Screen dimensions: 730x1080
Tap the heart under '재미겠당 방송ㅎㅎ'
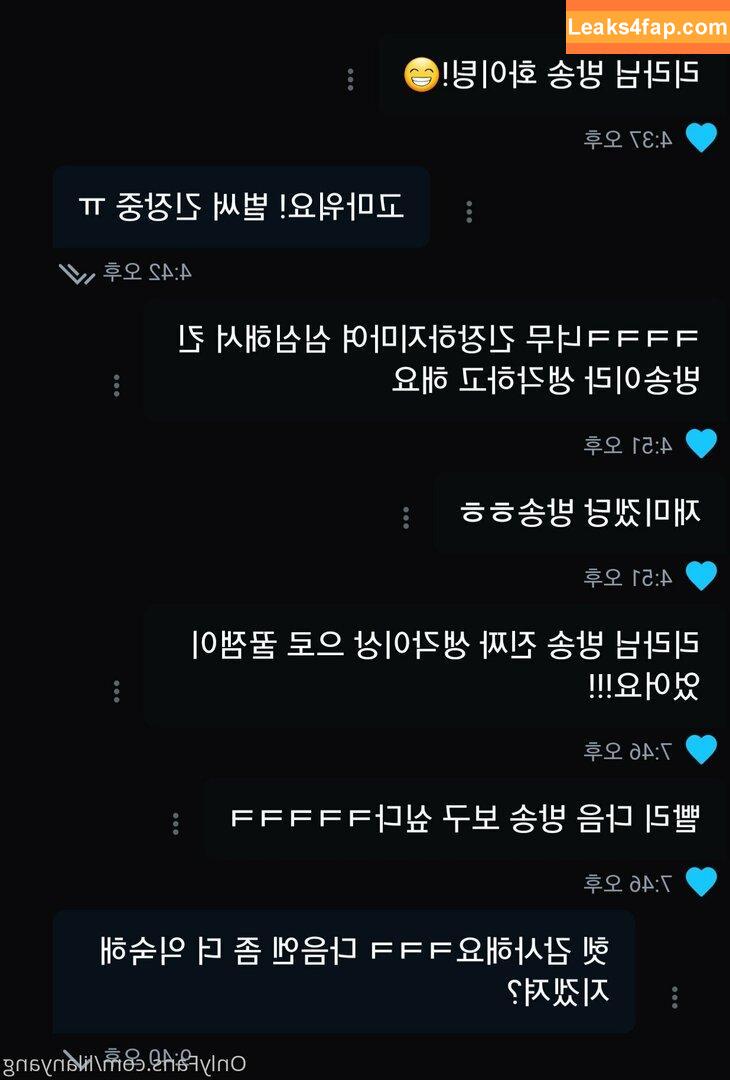[x=701, y=576]
